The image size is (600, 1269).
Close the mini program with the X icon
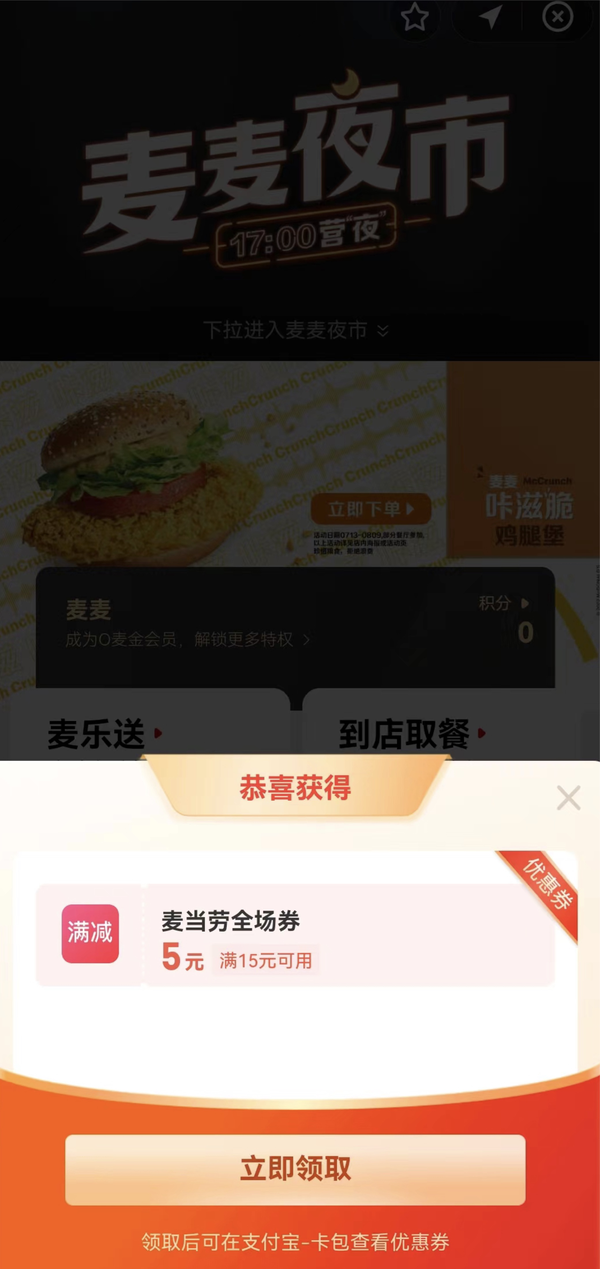pyautogui.click(x=557, y=17)
